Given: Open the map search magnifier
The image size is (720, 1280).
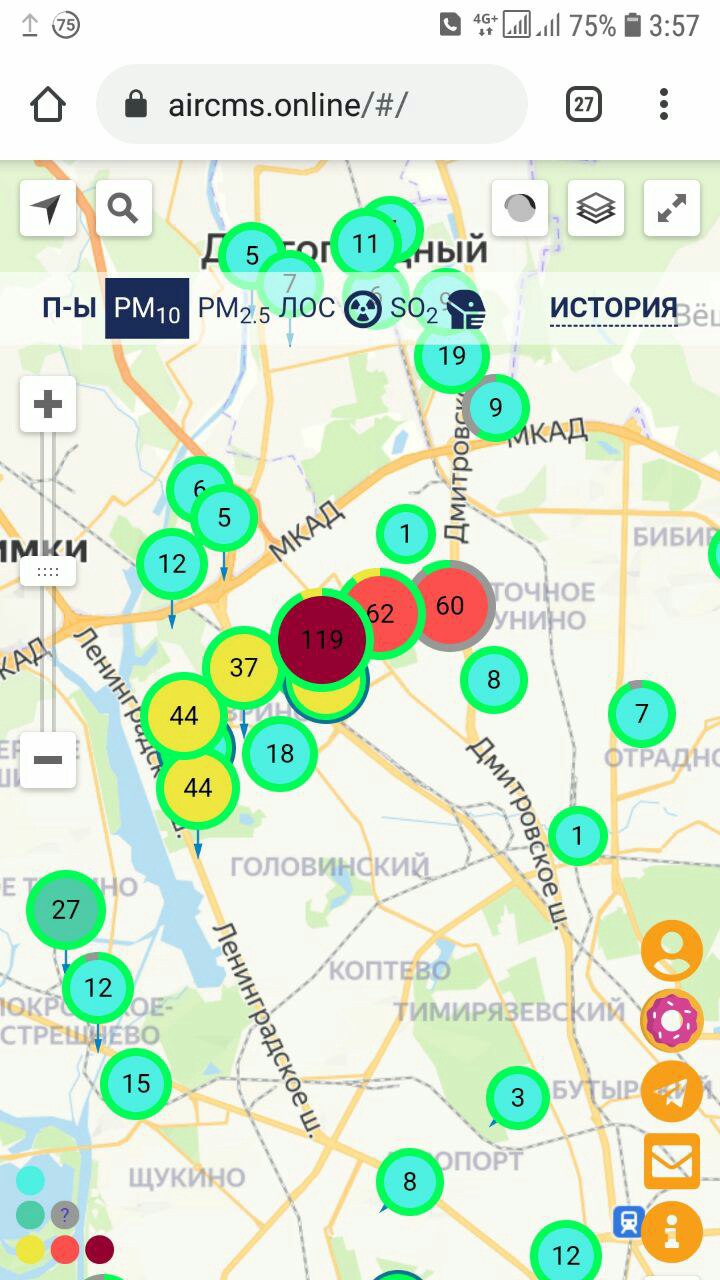Looking at the screenshot, I should click(x=124, y=208).
